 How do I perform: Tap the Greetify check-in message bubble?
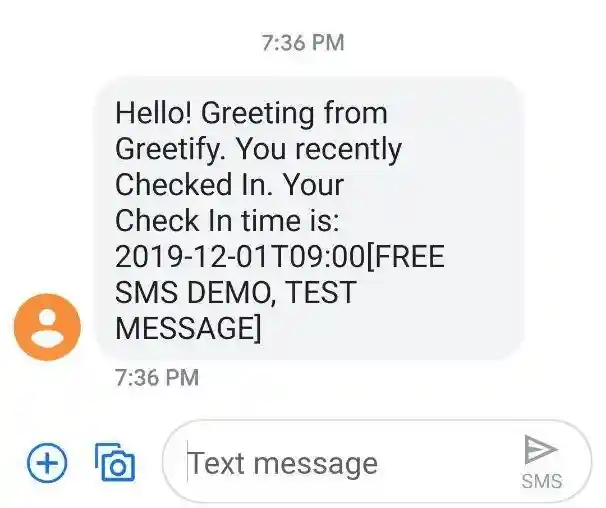pos(308,220)
